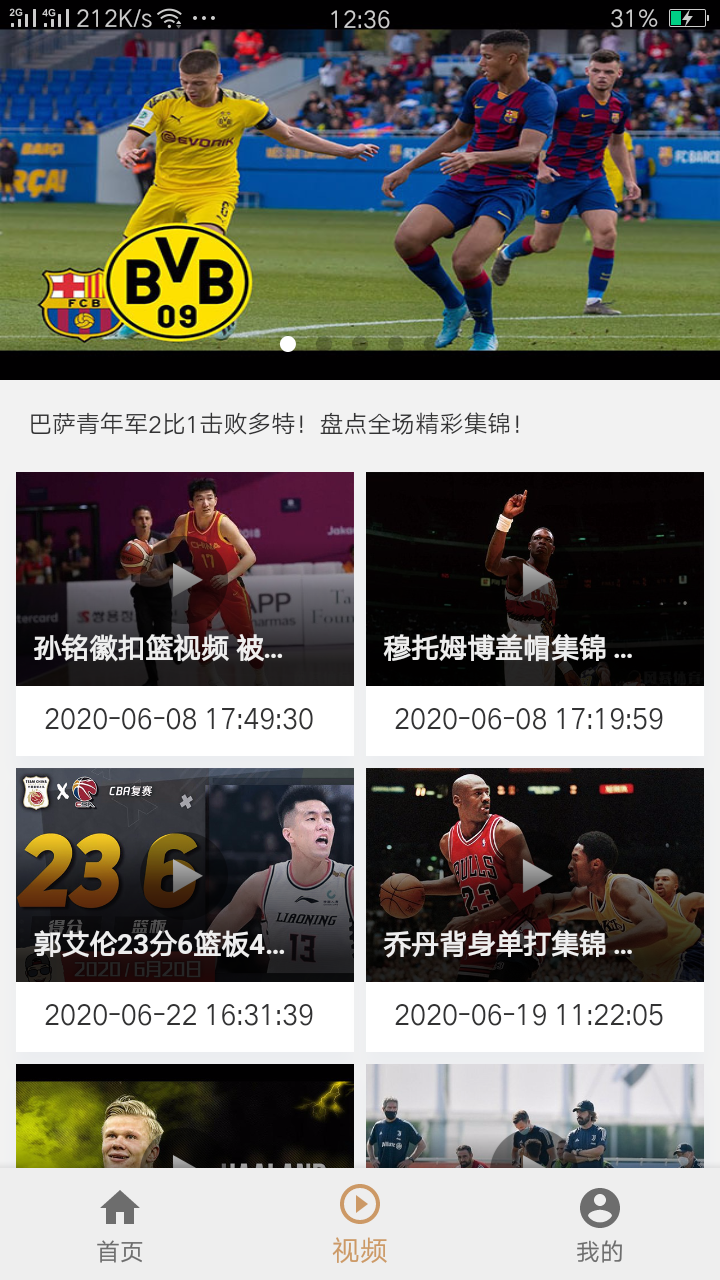Open the Haaland video card
The height and width of the screenshot is (1280, 720).
[x=185, y=1116]
